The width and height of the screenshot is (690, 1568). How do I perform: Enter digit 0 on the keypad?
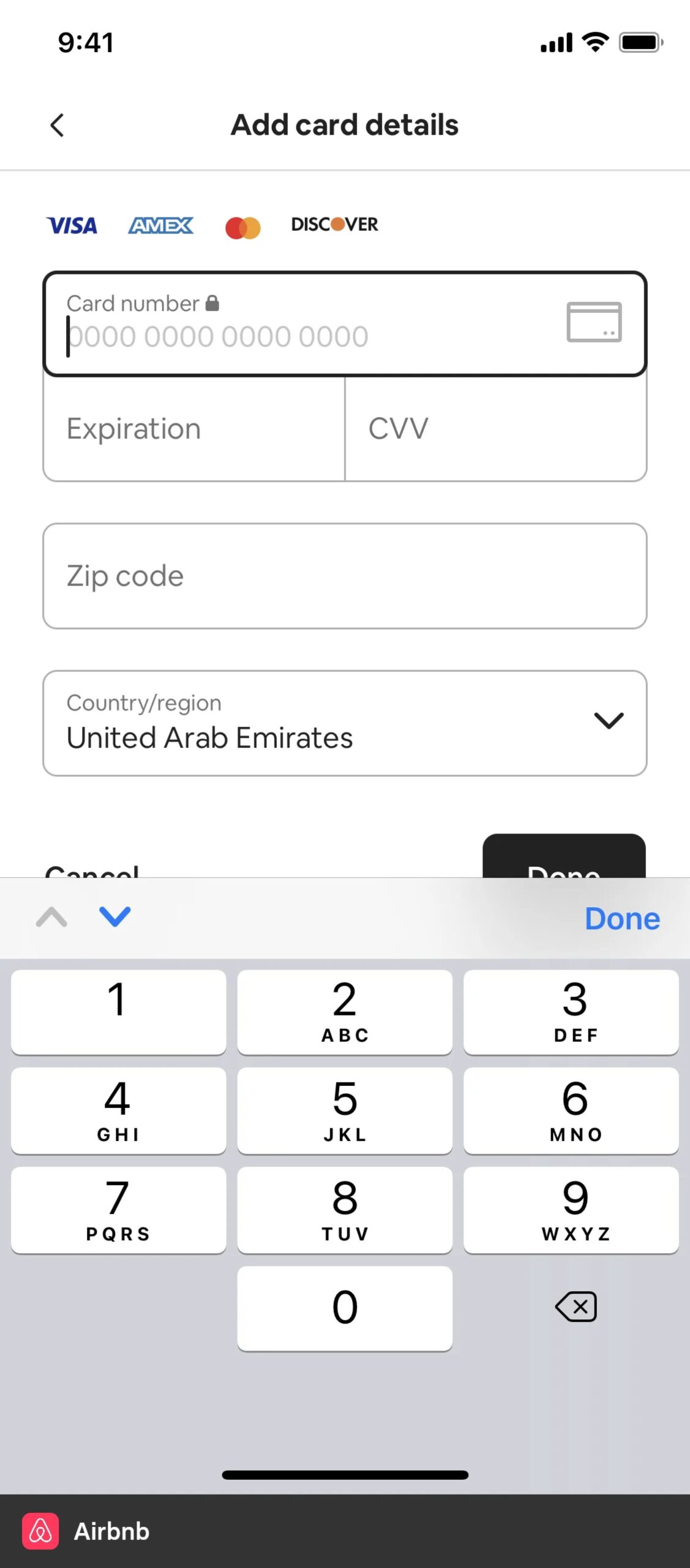[x=345, y=1308]
